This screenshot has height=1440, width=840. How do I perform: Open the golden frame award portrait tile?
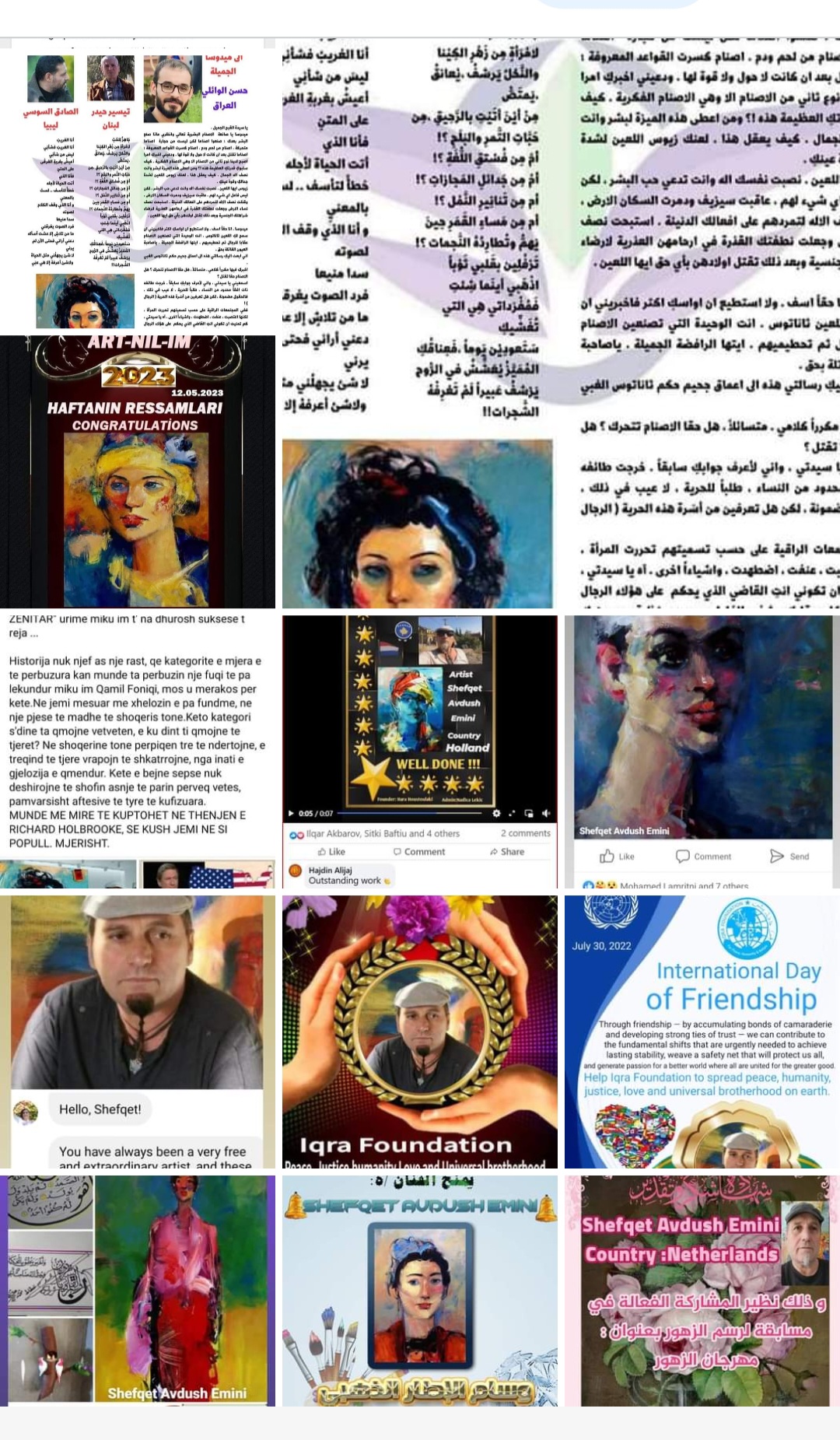[x=419, y=1291]
